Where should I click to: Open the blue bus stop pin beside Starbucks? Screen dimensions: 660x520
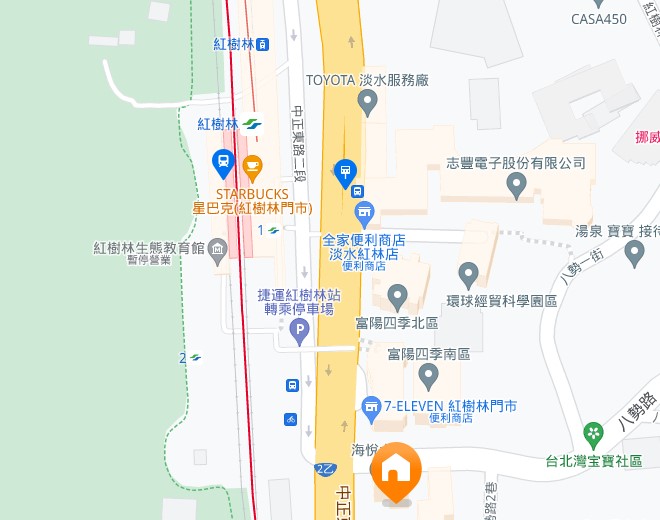click(223, 162)
